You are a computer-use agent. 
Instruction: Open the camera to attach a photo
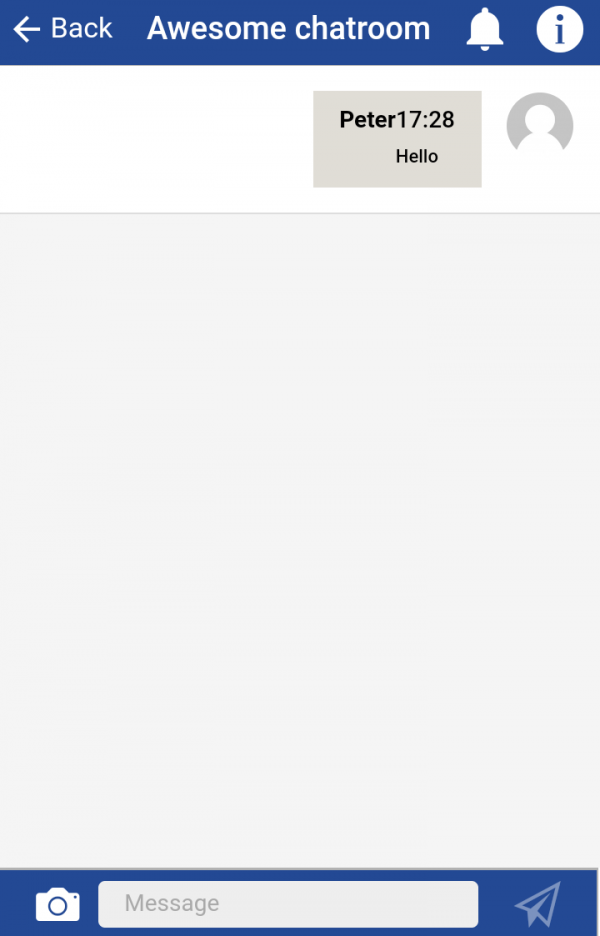tap(57, 904)
